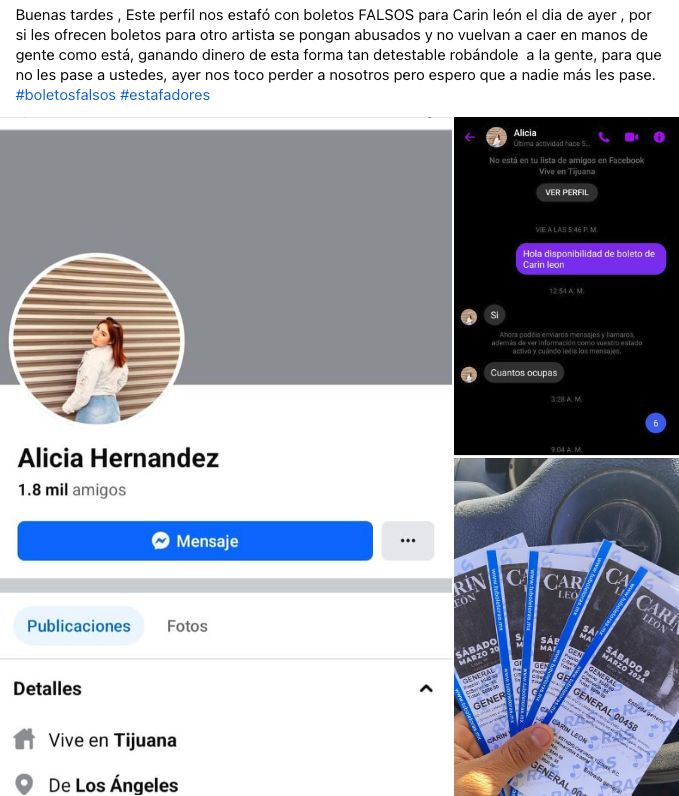This screenshot has height=796, width=679.
Task: Open the #boletosfalsos hashtag
Action: pyautogui.click(x=66, y=95)
